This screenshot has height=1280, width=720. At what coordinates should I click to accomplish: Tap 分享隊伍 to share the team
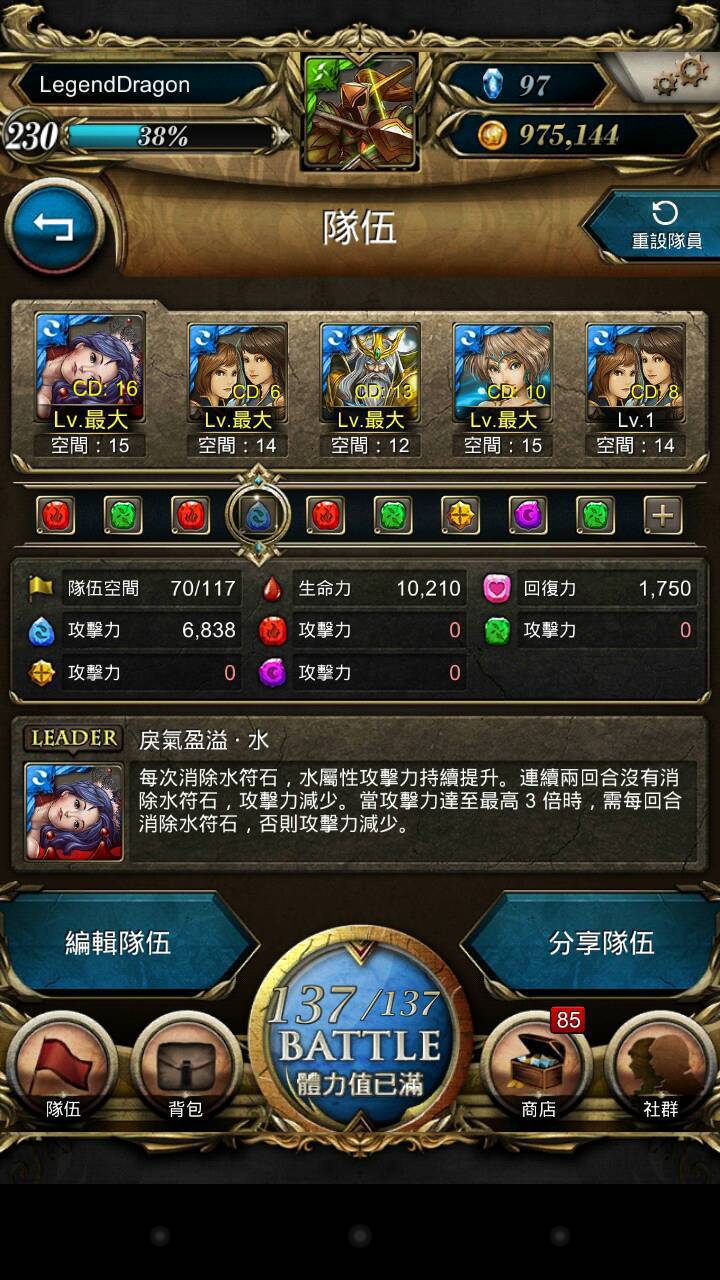pos(600,943)
